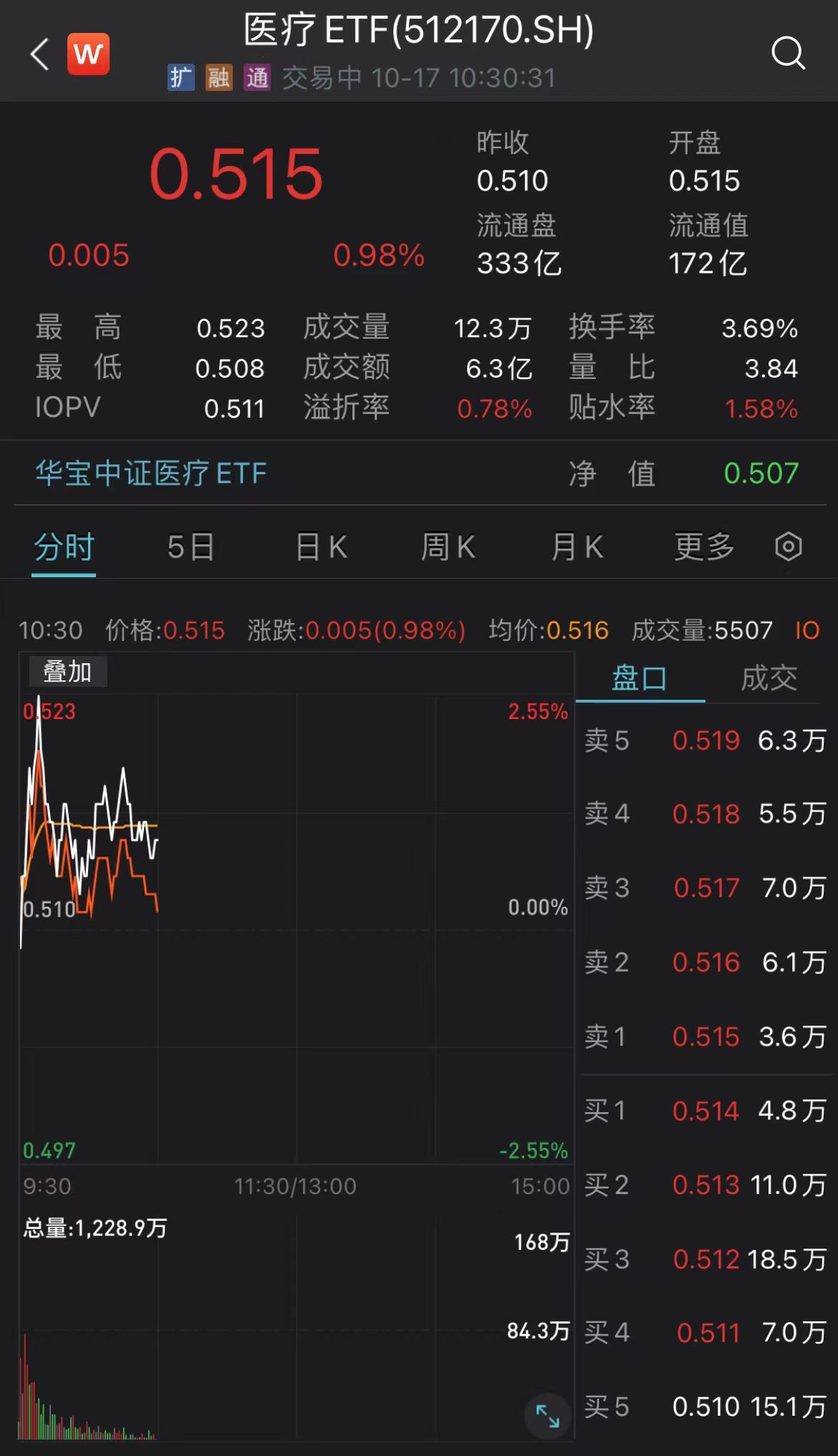Tap the 买1 price 0.514
The height and width of the screenshot is (1456, 838).
coord(706,1112)
